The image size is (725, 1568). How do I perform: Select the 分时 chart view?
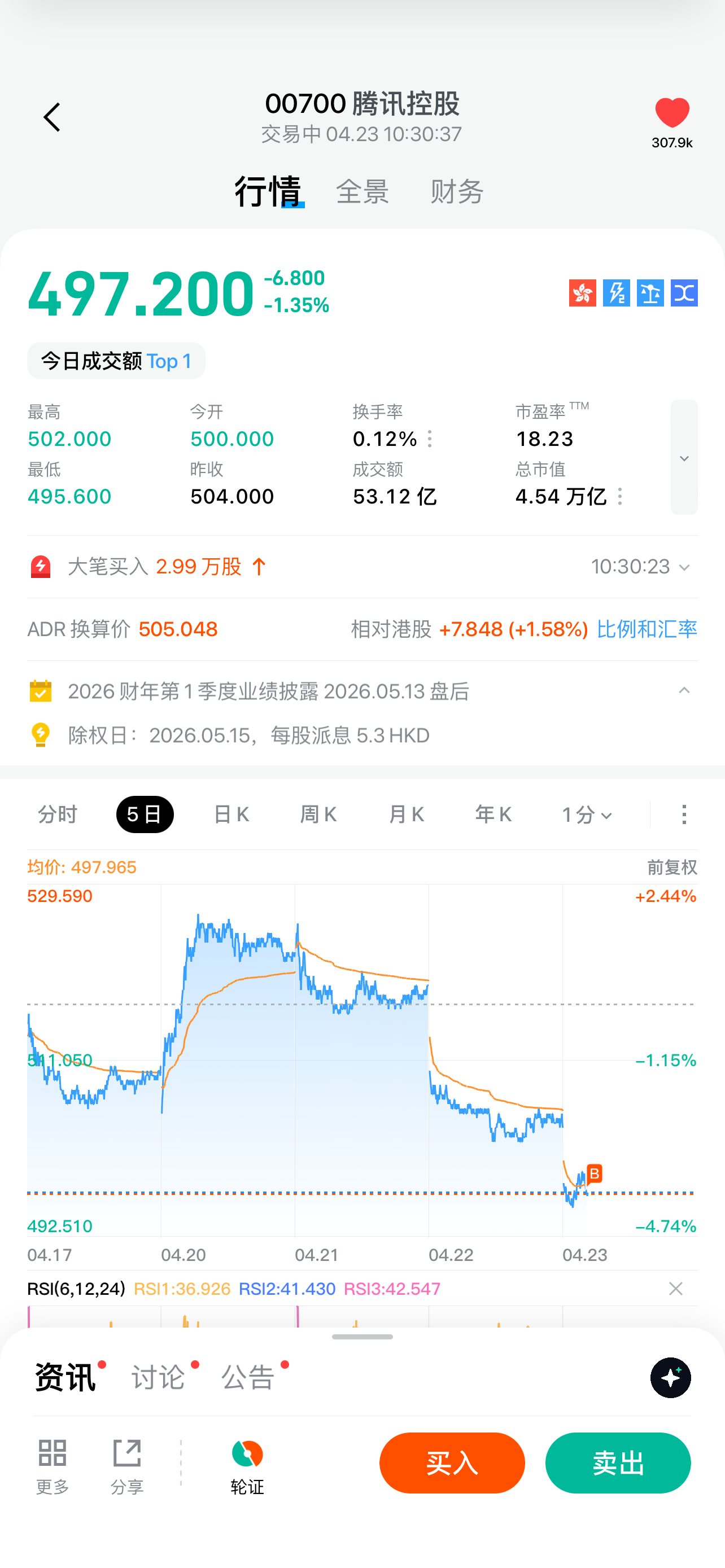point(58,814)
